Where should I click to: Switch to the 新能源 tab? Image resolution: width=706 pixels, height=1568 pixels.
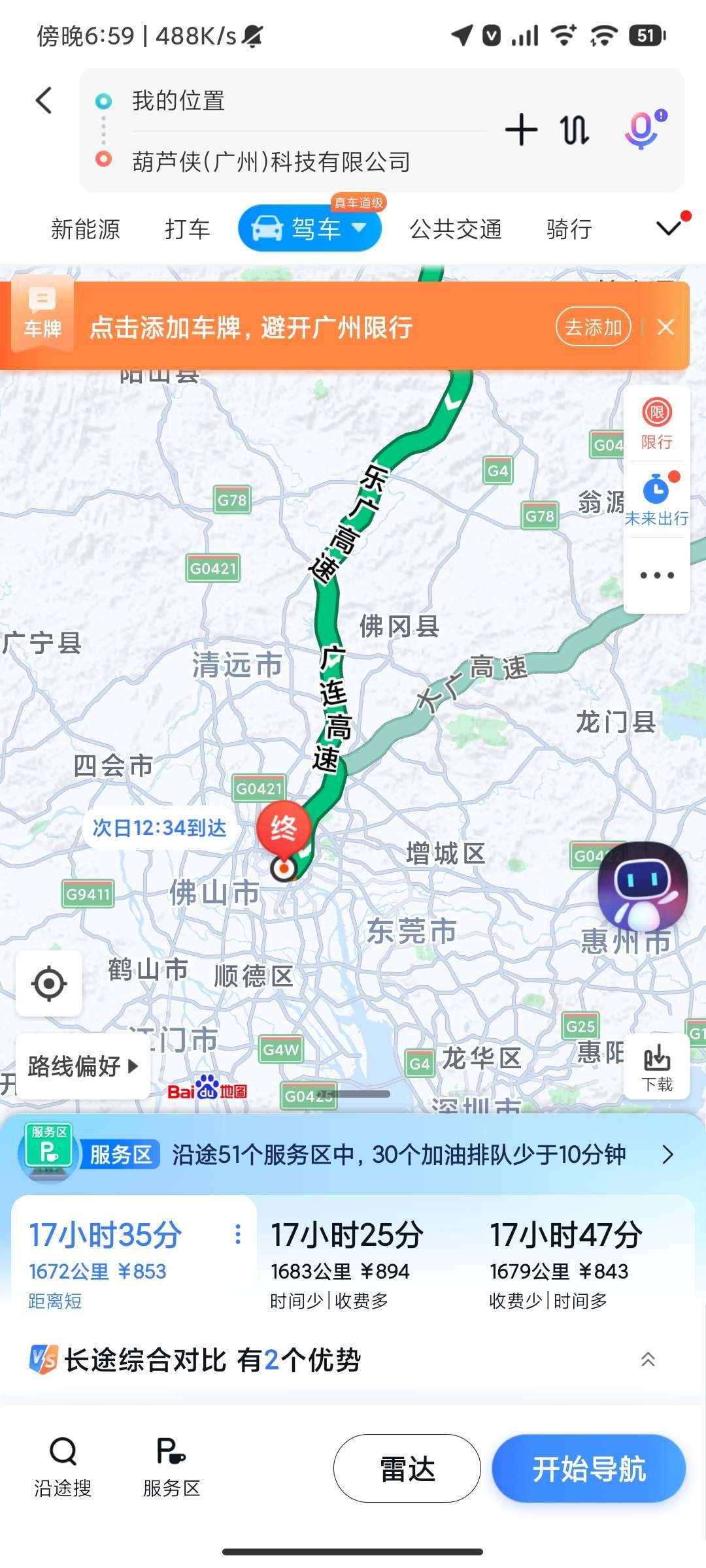tap(86, 229)
